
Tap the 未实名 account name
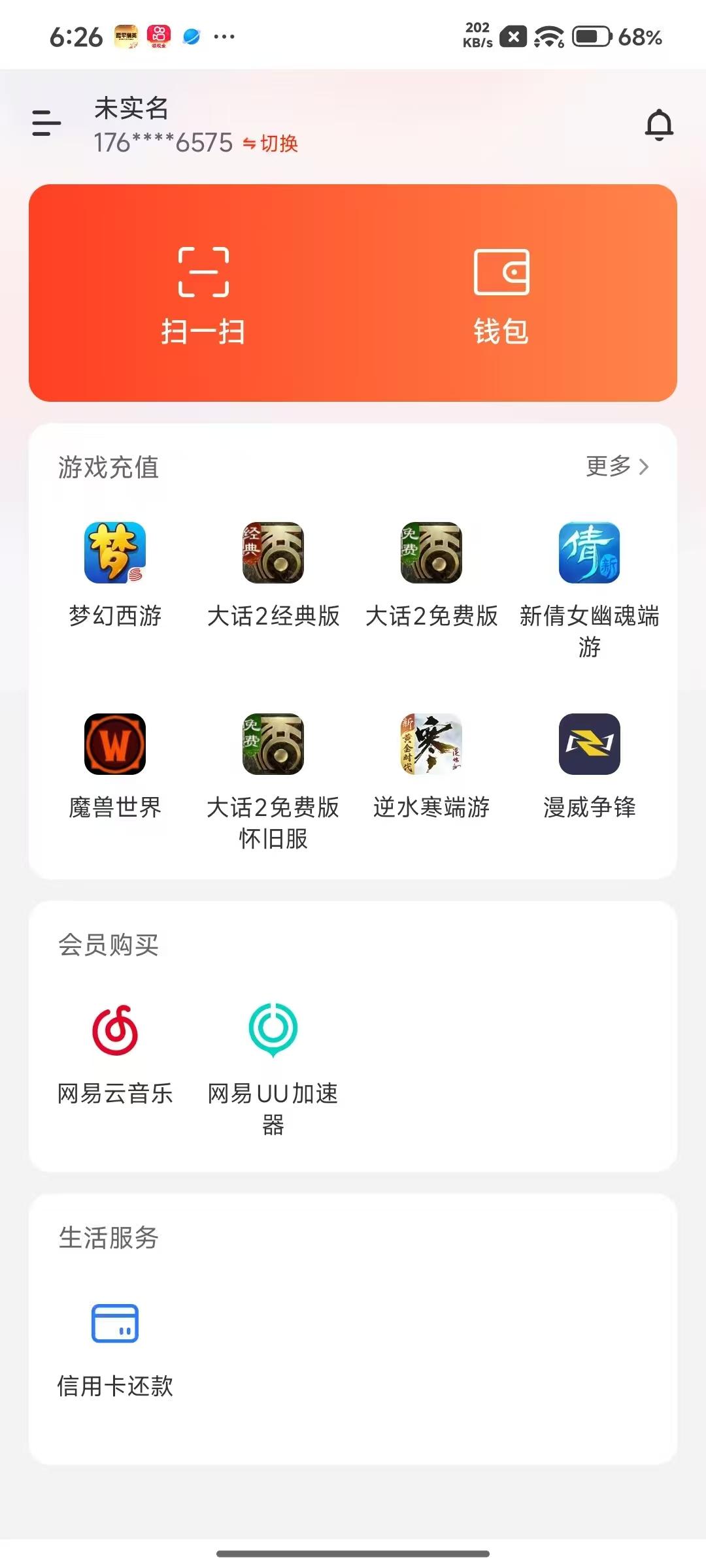129,109
